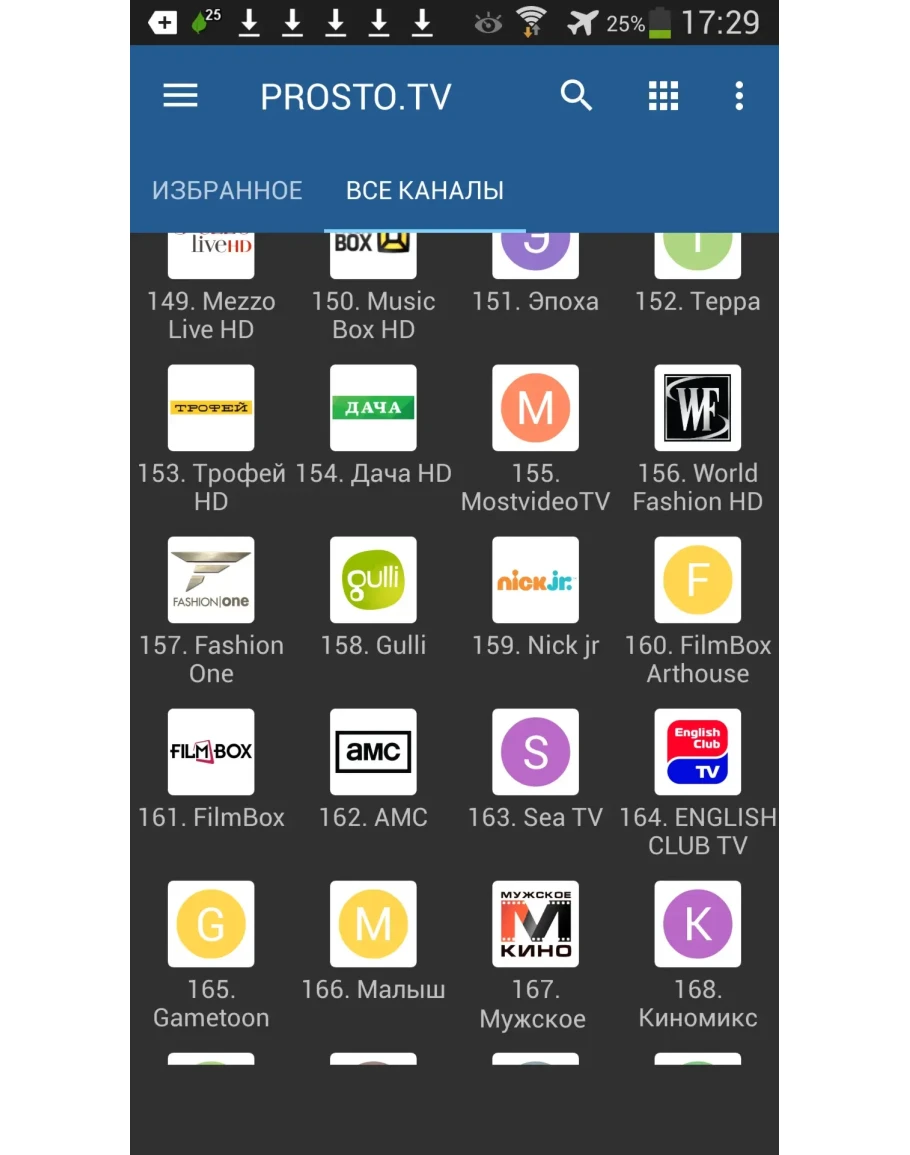910x1155 pixels.
Task: Open channel 163 Sea TV
Action: [x=535, y=752]
